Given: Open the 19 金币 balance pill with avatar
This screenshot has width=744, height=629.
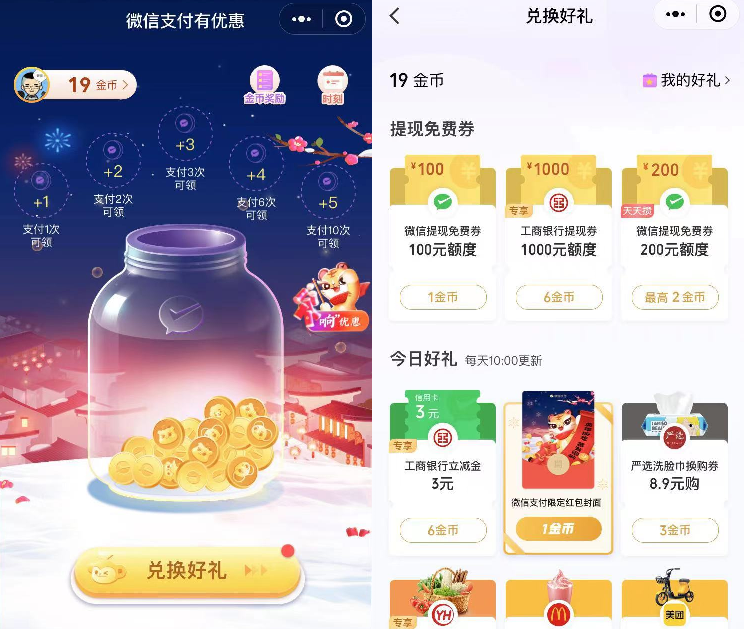Looking at the screenshot, I should (76, 85).
